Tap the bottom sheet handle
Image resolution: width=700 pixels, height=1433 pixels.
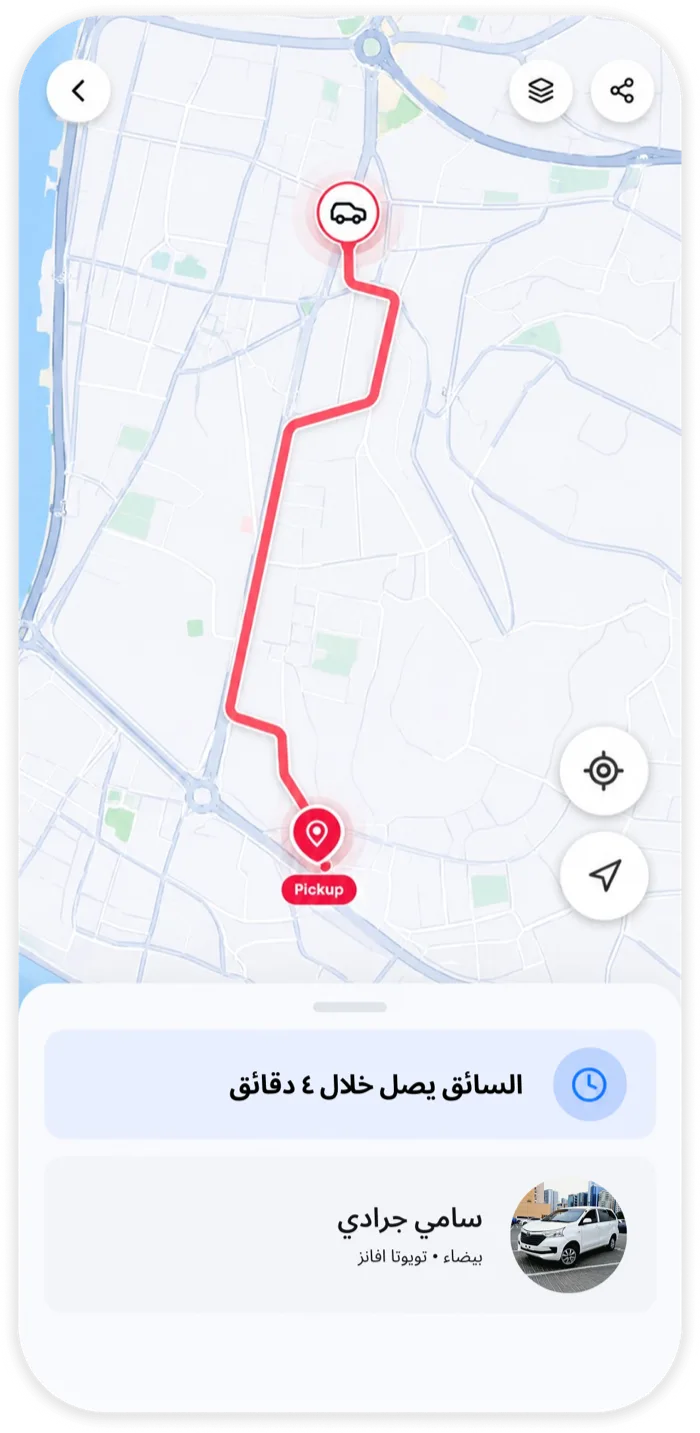[350, 1007]
